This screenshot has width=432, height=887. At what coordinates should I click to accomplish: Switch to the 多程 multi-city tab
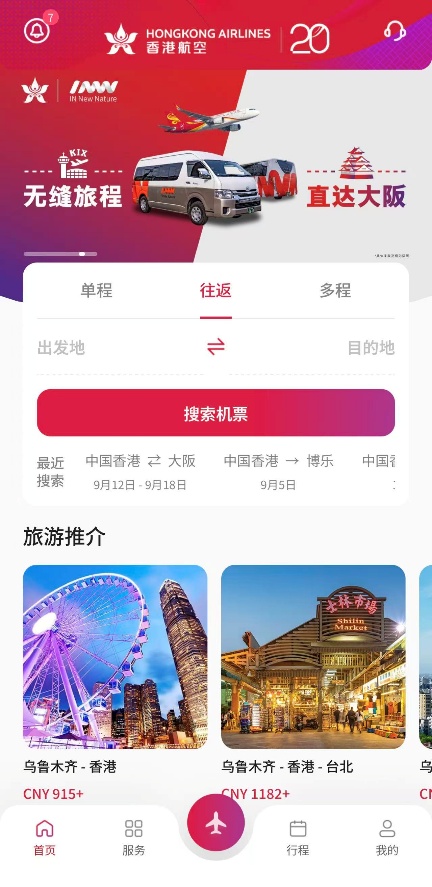(x=335, y=291)
